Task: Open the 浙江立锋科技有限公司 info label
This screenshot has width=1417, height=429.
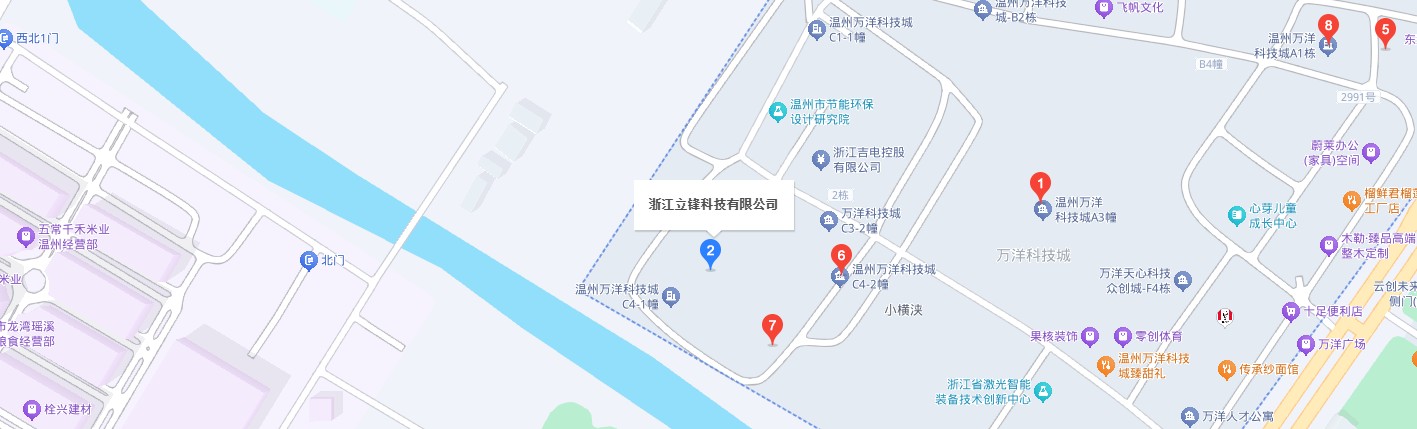Action: click(x=713, y=204)
